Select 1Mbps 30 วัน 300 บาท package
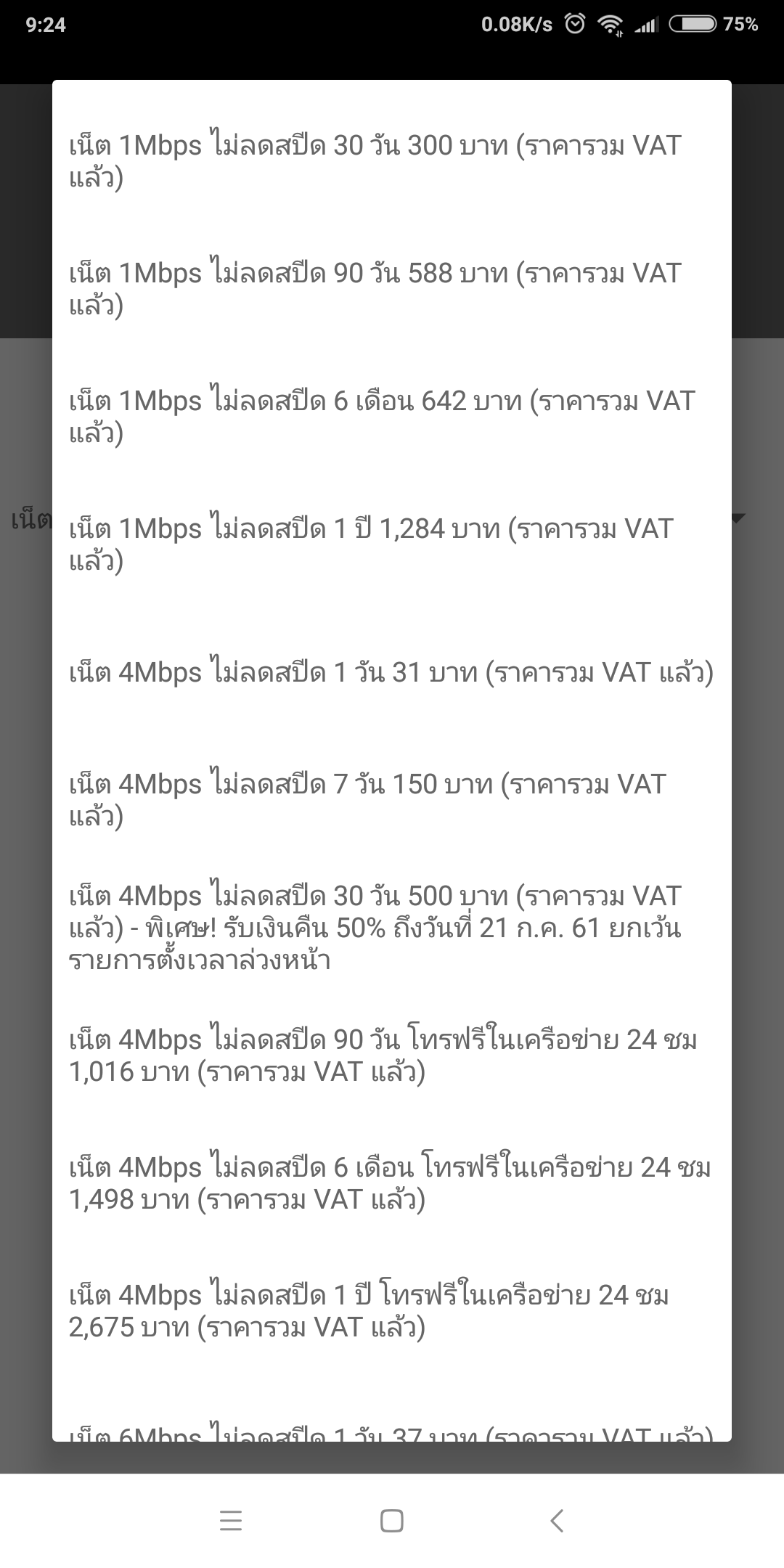This screenshot has height=1568, width=784. [x=391, y=161]
